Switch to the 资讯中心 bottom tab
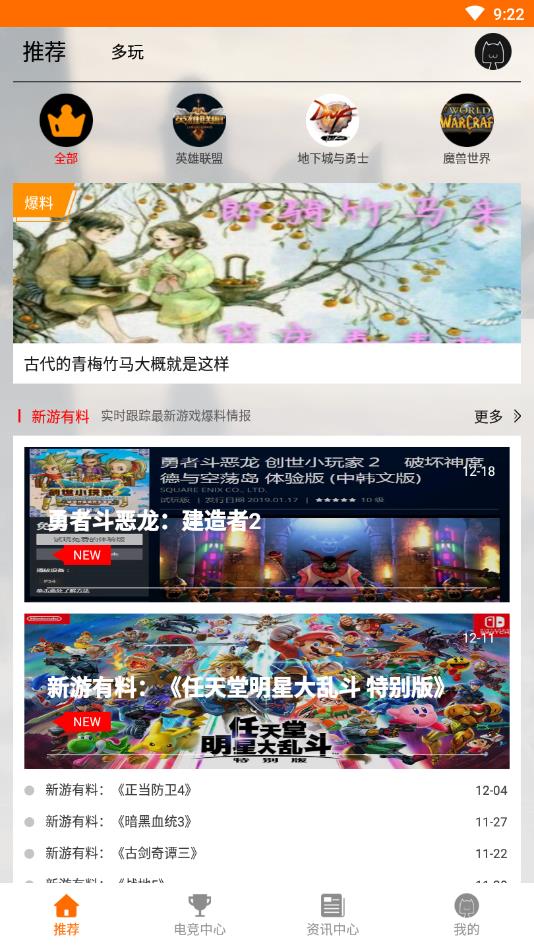Screen dimensions: 534x949 tap(332, 915)
